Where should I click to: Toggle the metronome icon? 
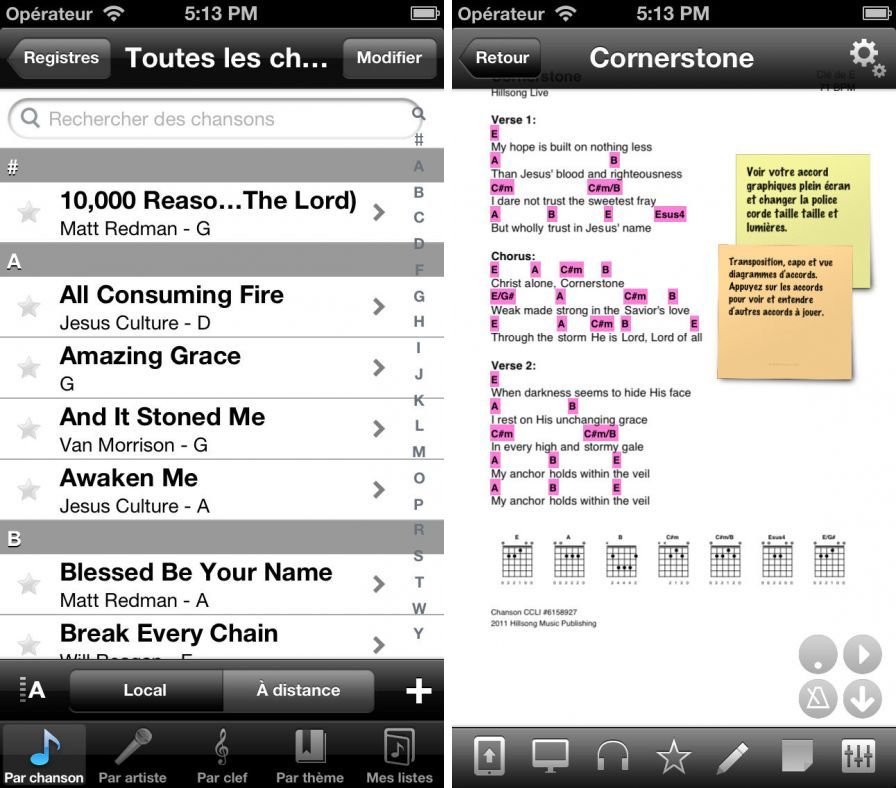pos(817,698)
